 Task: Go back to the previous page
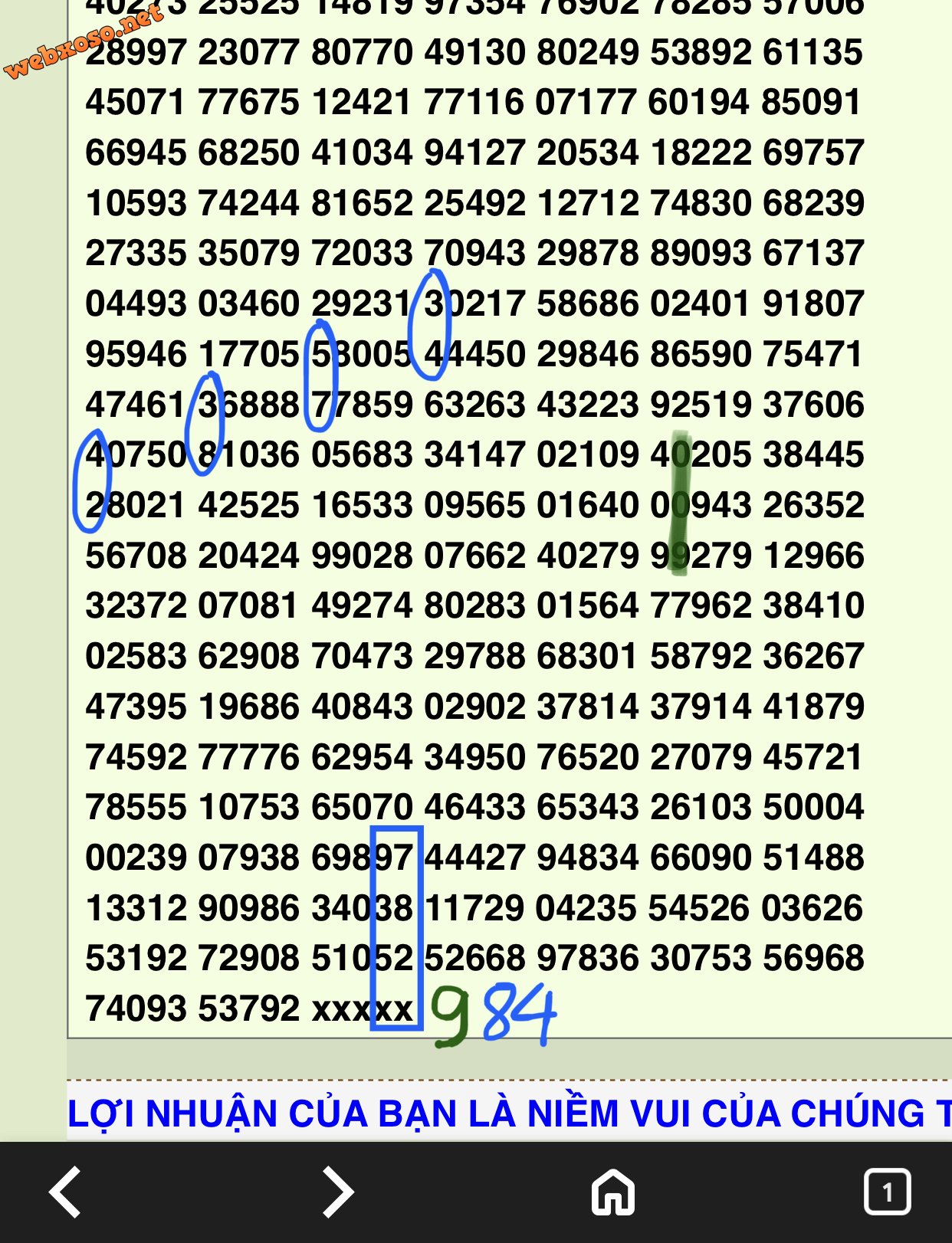click(66, 1192)
